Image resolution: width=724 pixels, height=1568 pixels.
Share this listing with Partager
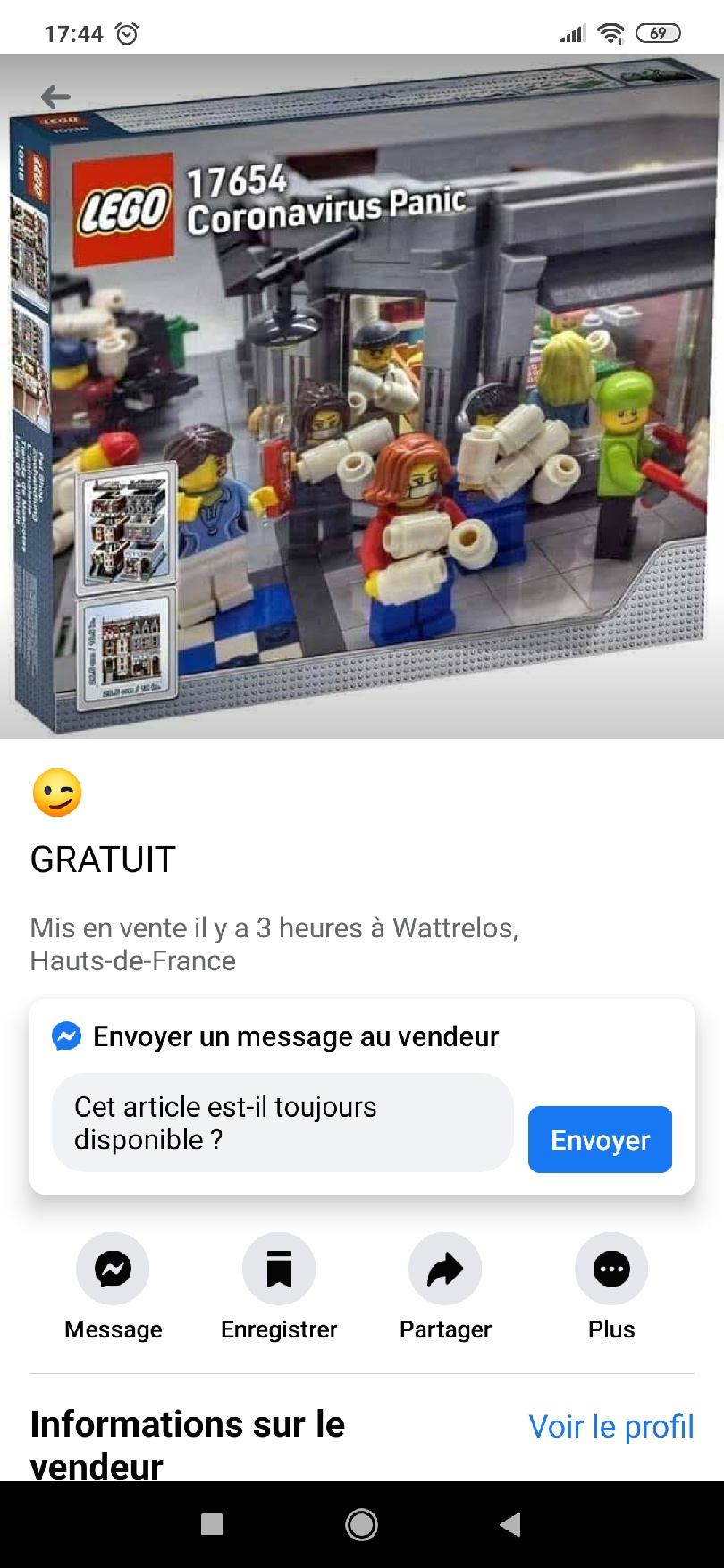[445, 1270]
